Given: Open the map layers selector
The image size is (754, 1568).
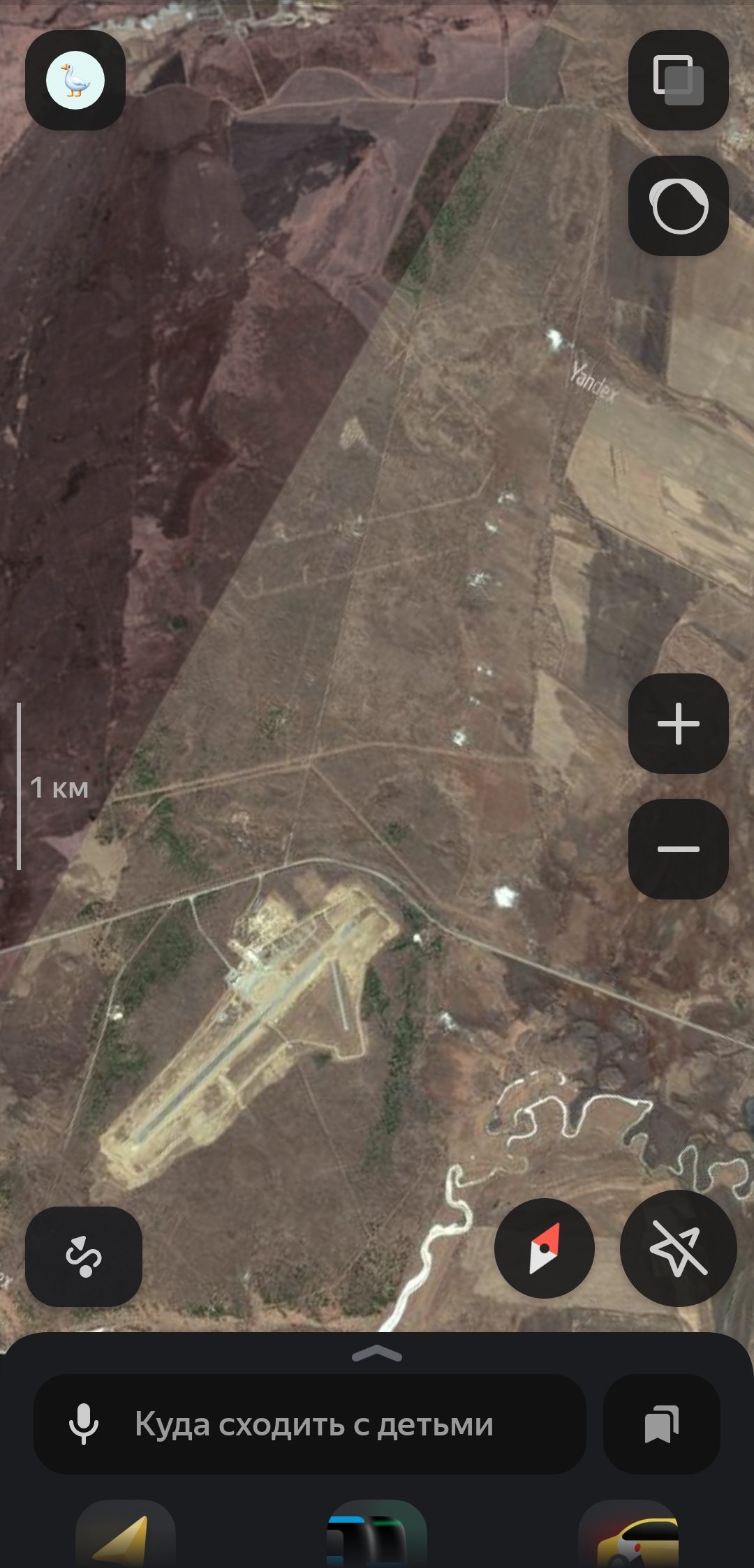Looking at the screenshot, I should (678, 80).
